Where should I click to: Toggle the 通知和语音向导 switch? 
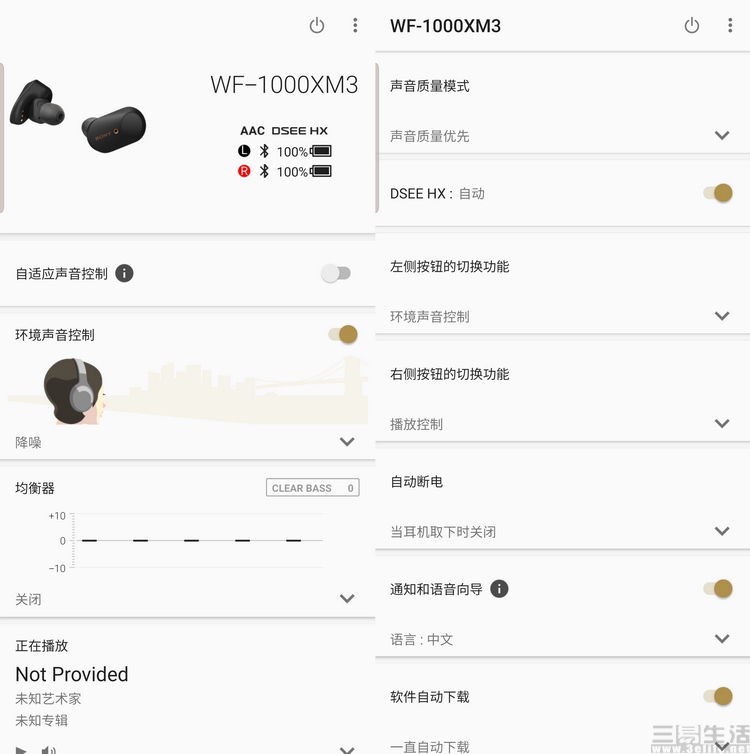click(x=718, y=589)
